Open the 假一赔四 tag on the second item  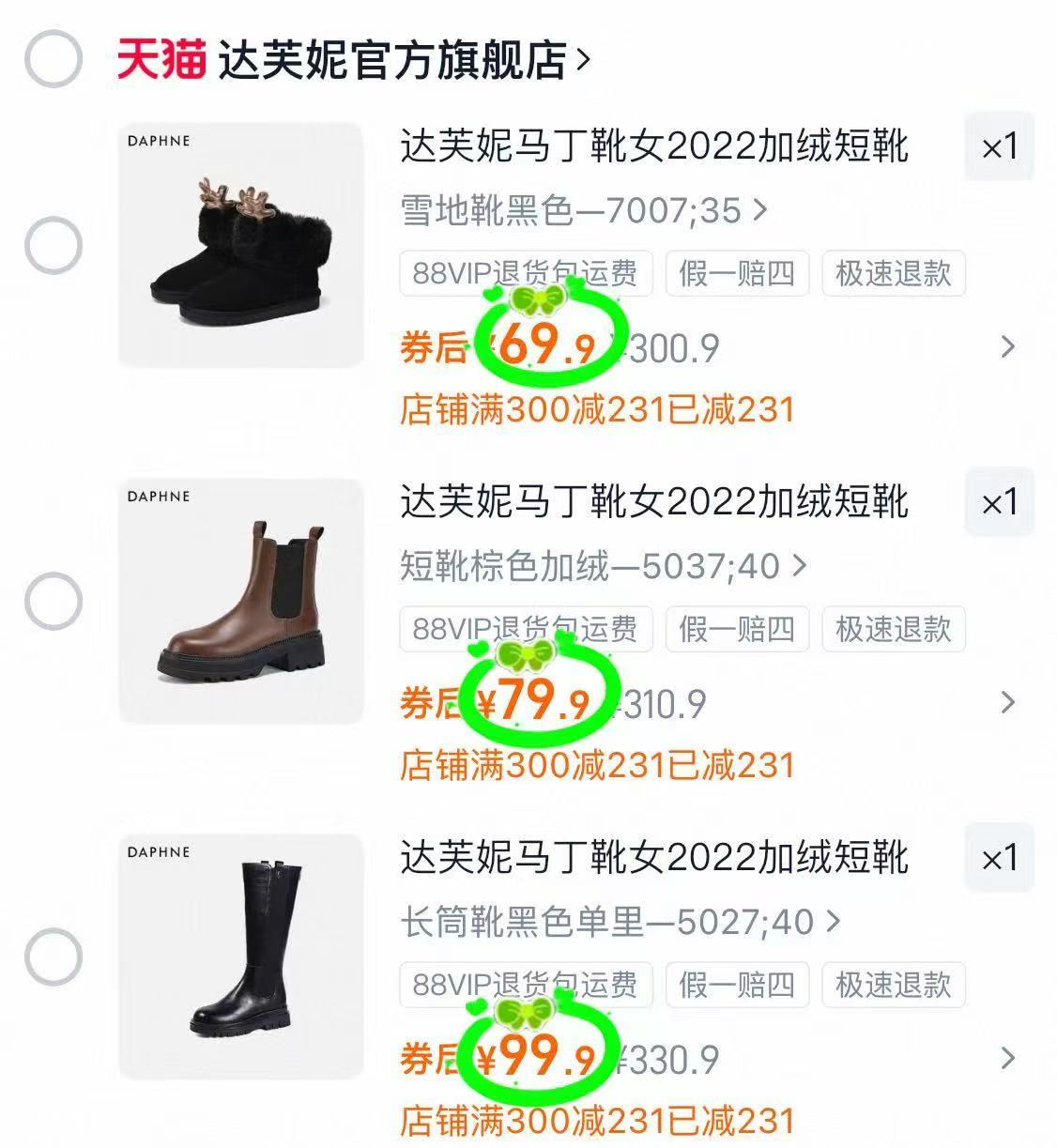point(737,630)
